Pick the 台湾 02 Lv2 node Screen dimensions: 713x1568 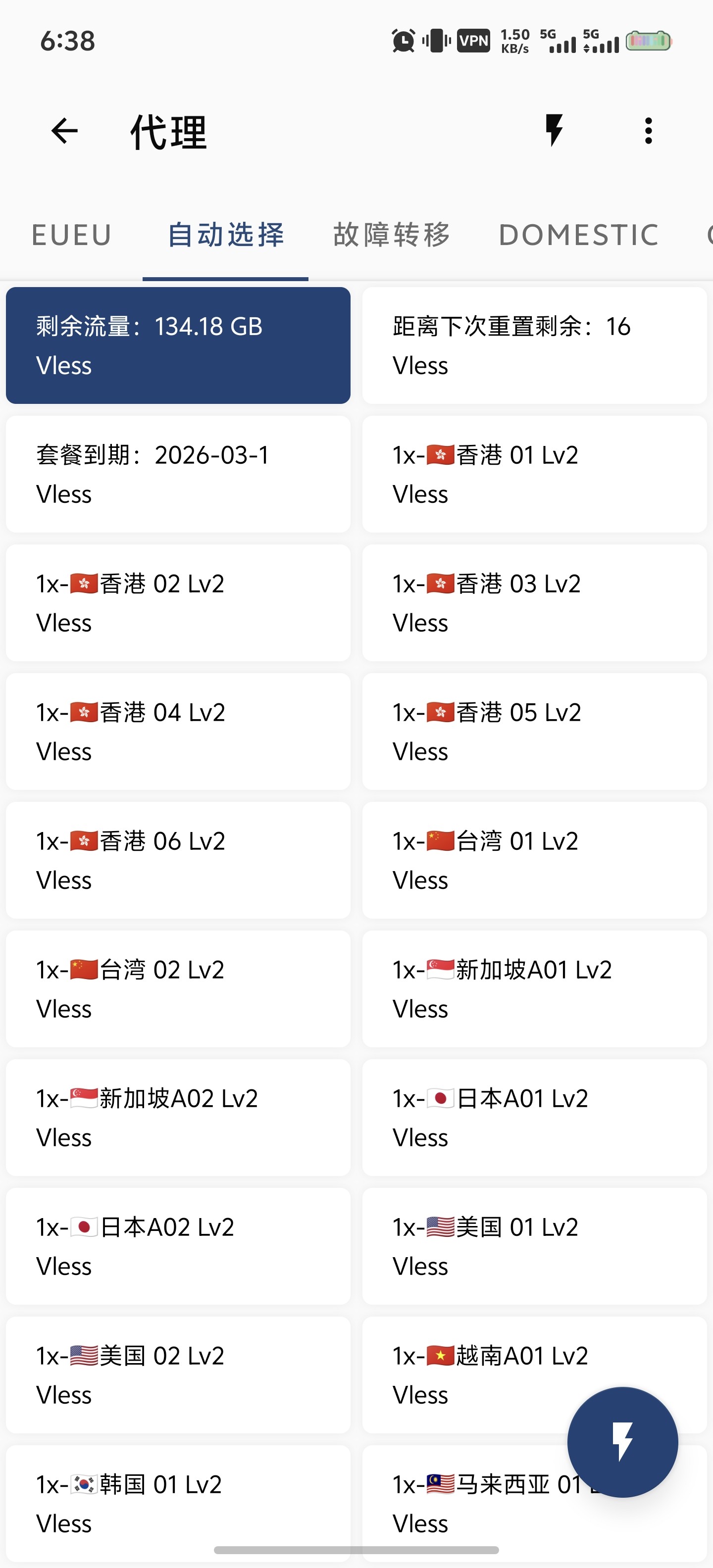click(178, 988)
